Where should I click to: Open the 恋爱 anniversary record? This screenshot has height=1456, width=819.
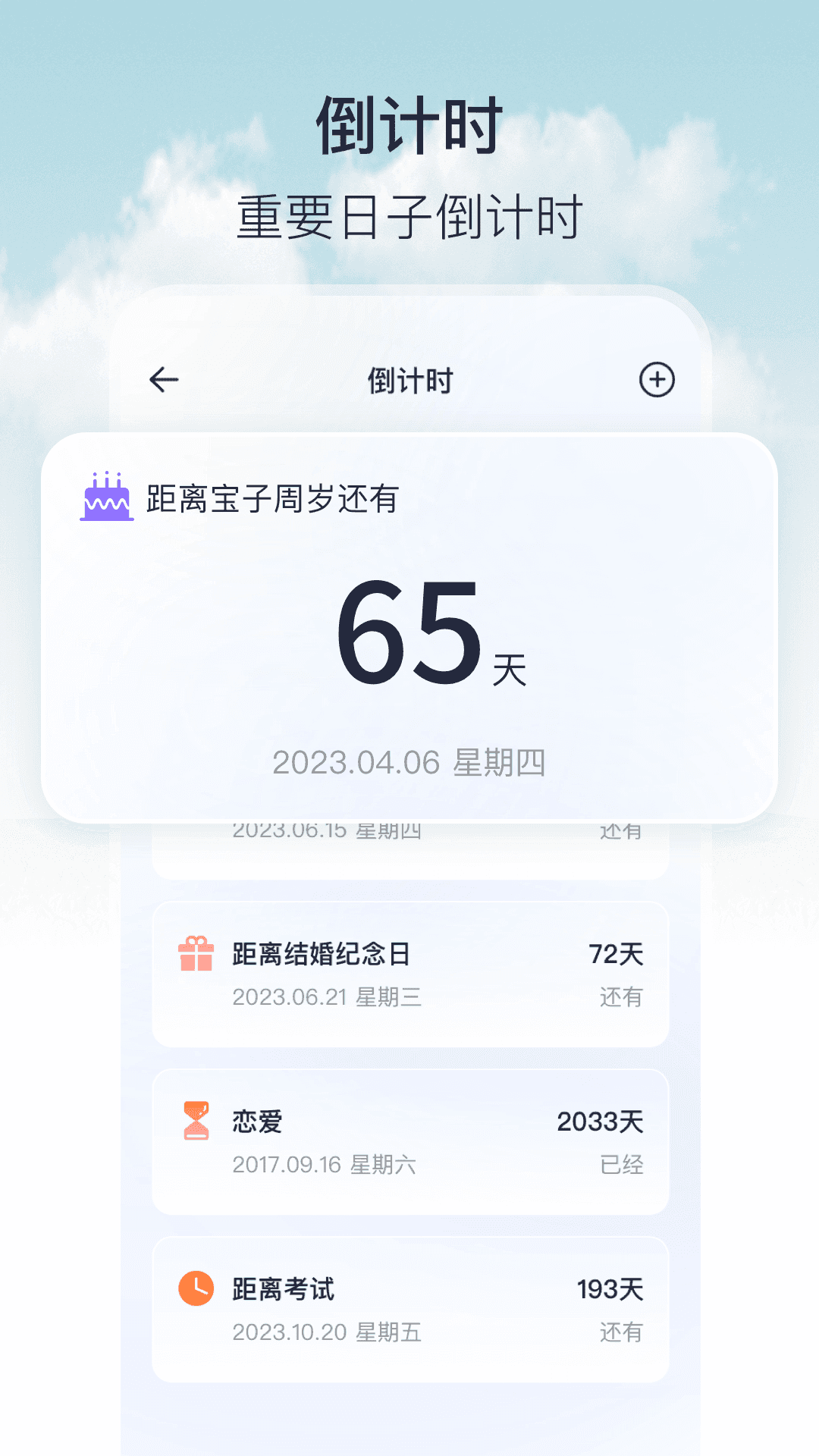pyautogui.click(x=409, y=1141)
